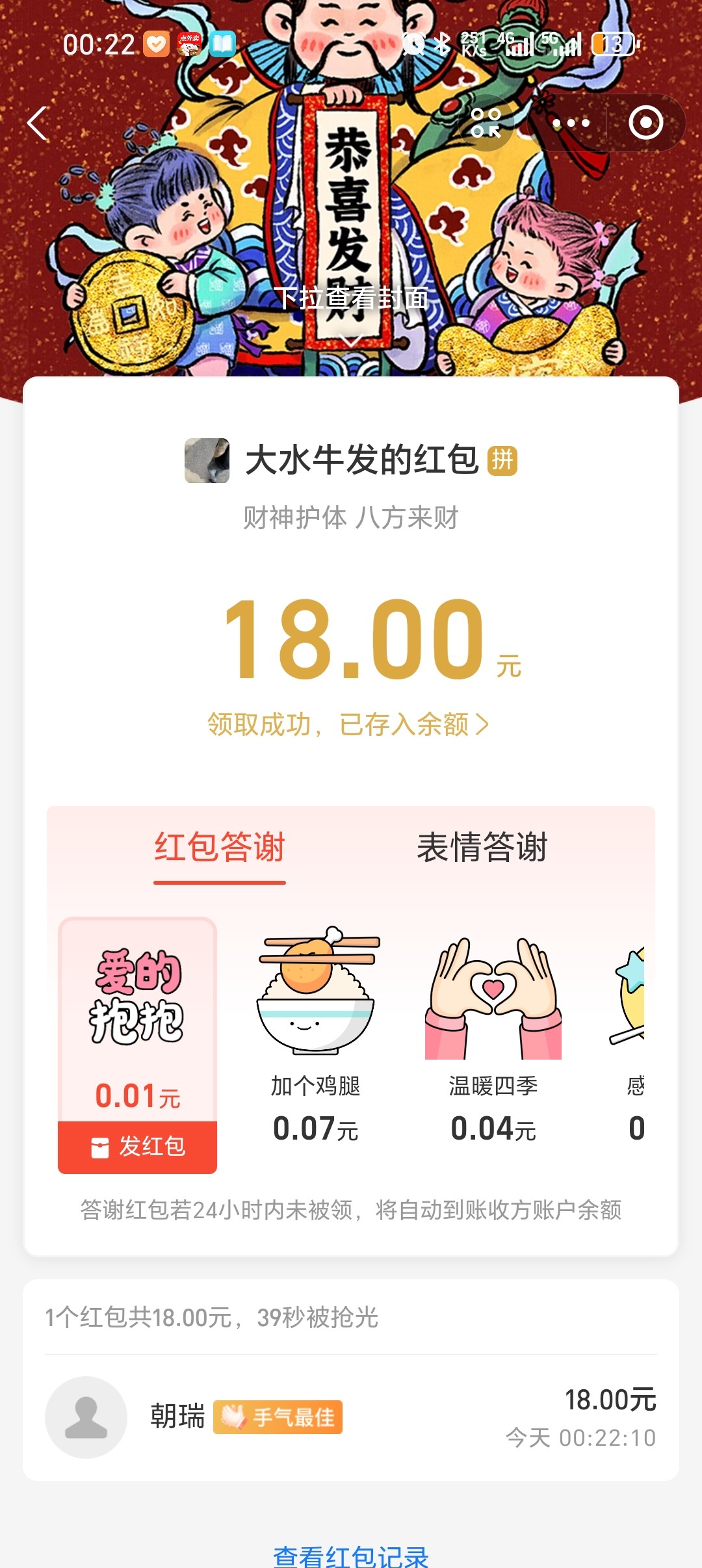Switch to the 红包答谢 tab
The height and width of the screenshot is (1568, 702).
(220, 848)
